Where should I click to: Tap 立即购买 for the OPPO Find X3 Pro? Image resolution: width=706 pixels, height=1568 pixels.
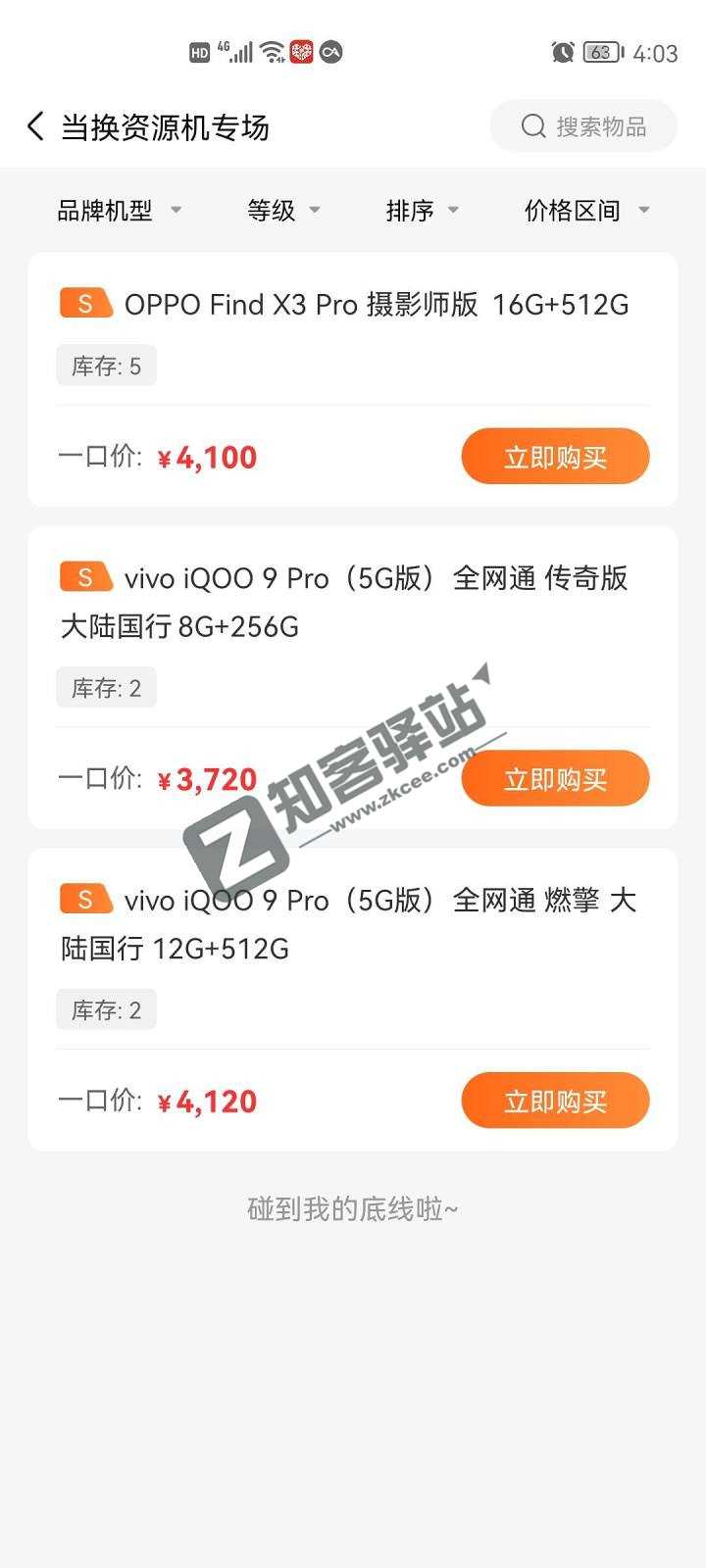(554, 456)
